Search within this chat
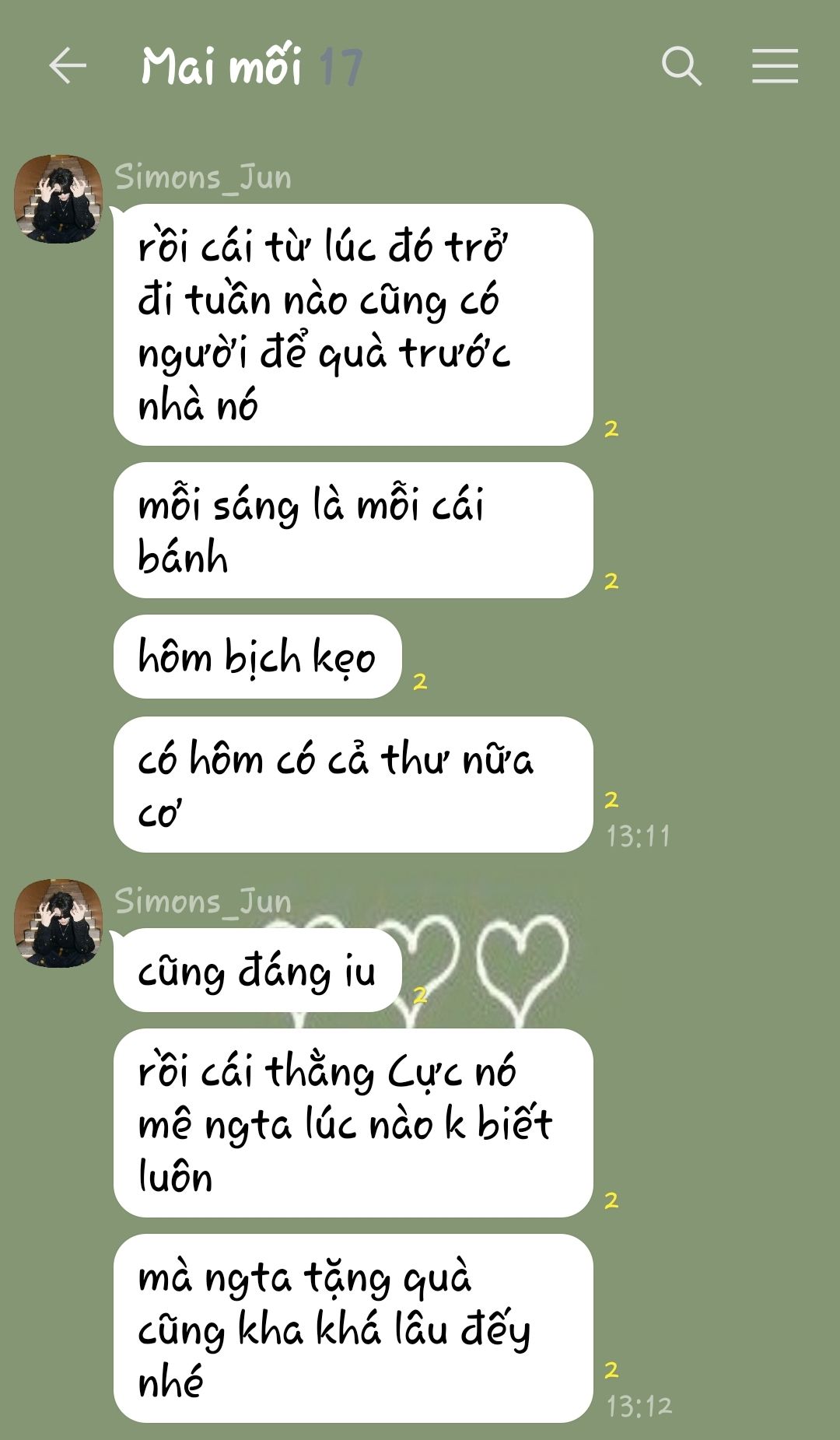 681,65
